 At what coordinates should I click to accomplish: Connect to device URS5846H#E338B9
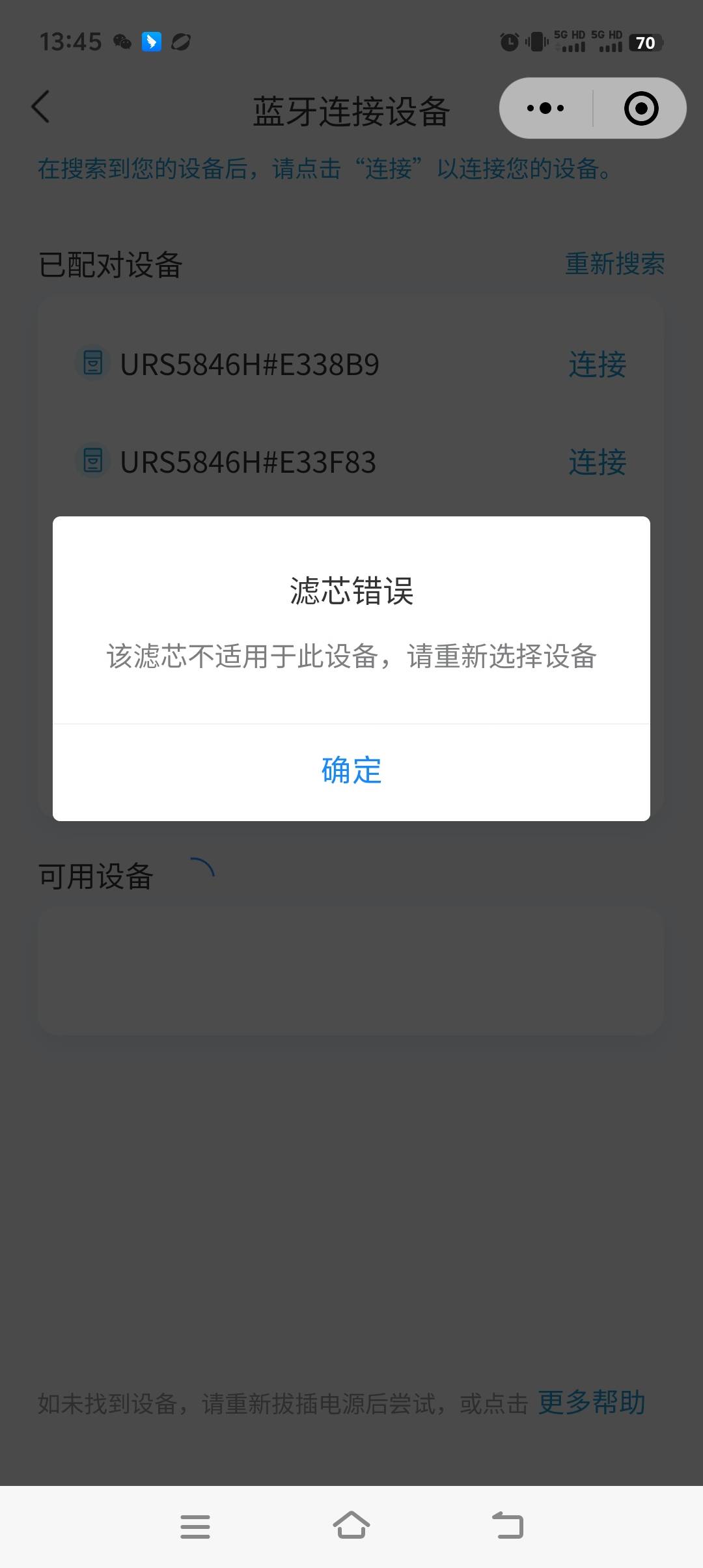click(x=597, y=365)
